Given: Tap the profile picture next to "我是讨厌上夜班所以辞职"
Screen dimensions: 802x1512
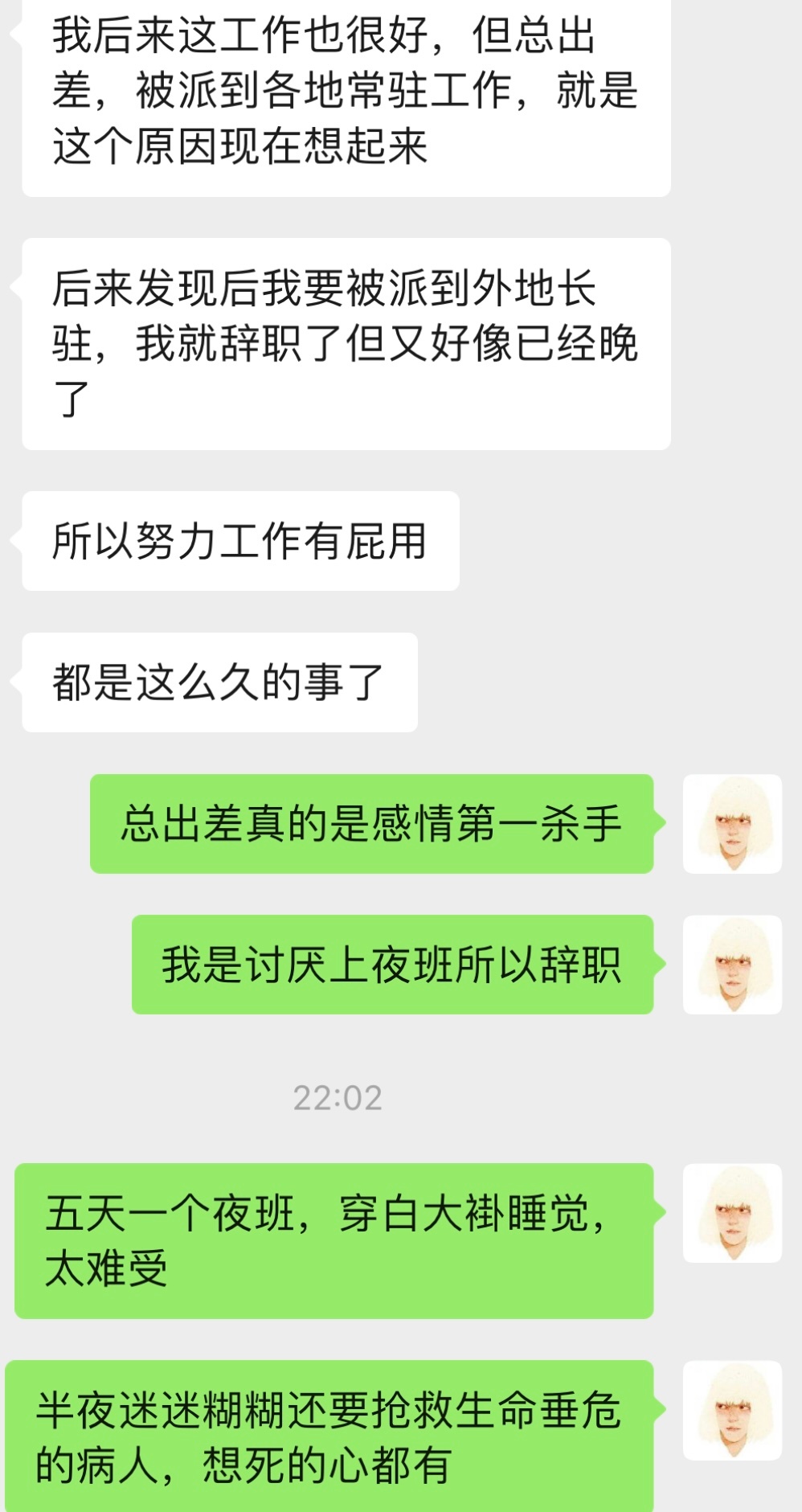Looking at the screenshot, I should (732, 965).
